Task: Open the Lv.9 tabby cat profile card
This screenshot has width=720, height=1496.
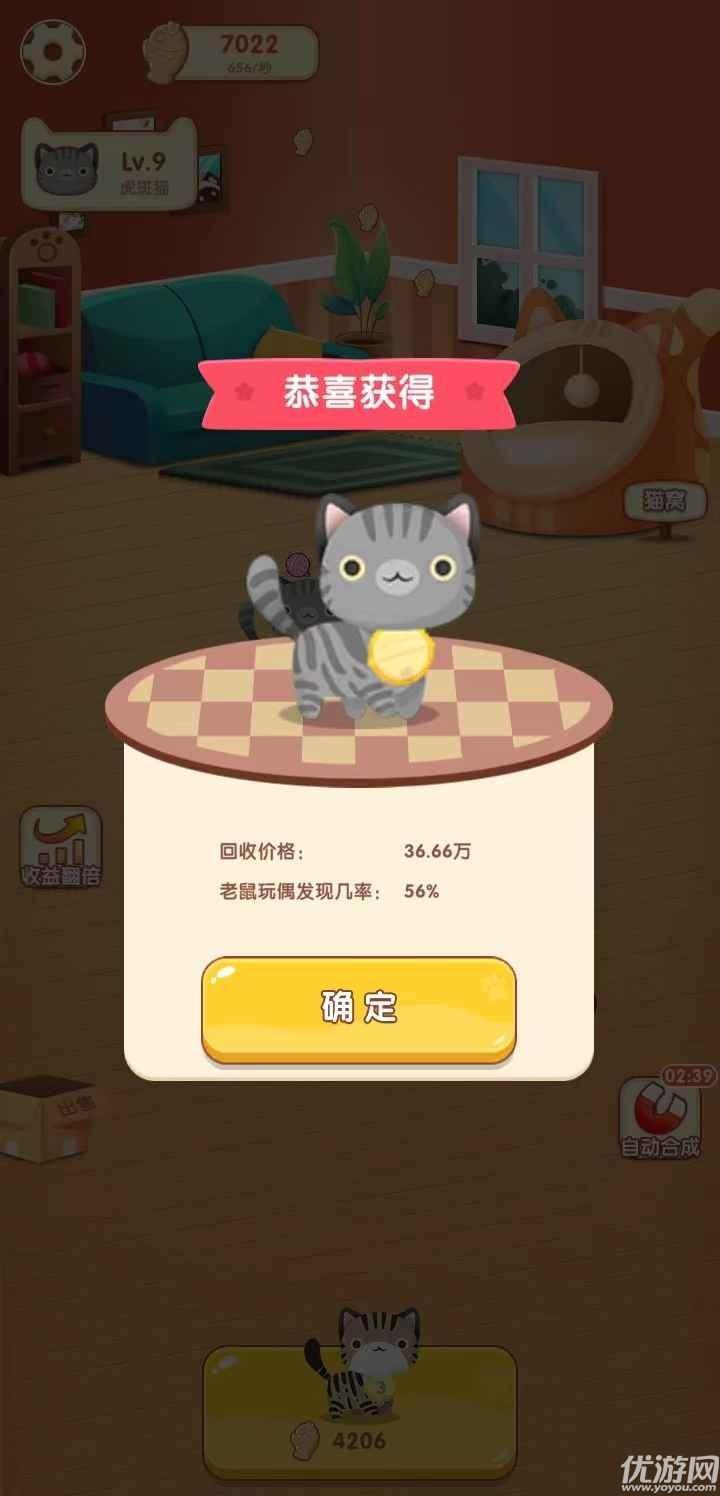Action: click(110, 165)
